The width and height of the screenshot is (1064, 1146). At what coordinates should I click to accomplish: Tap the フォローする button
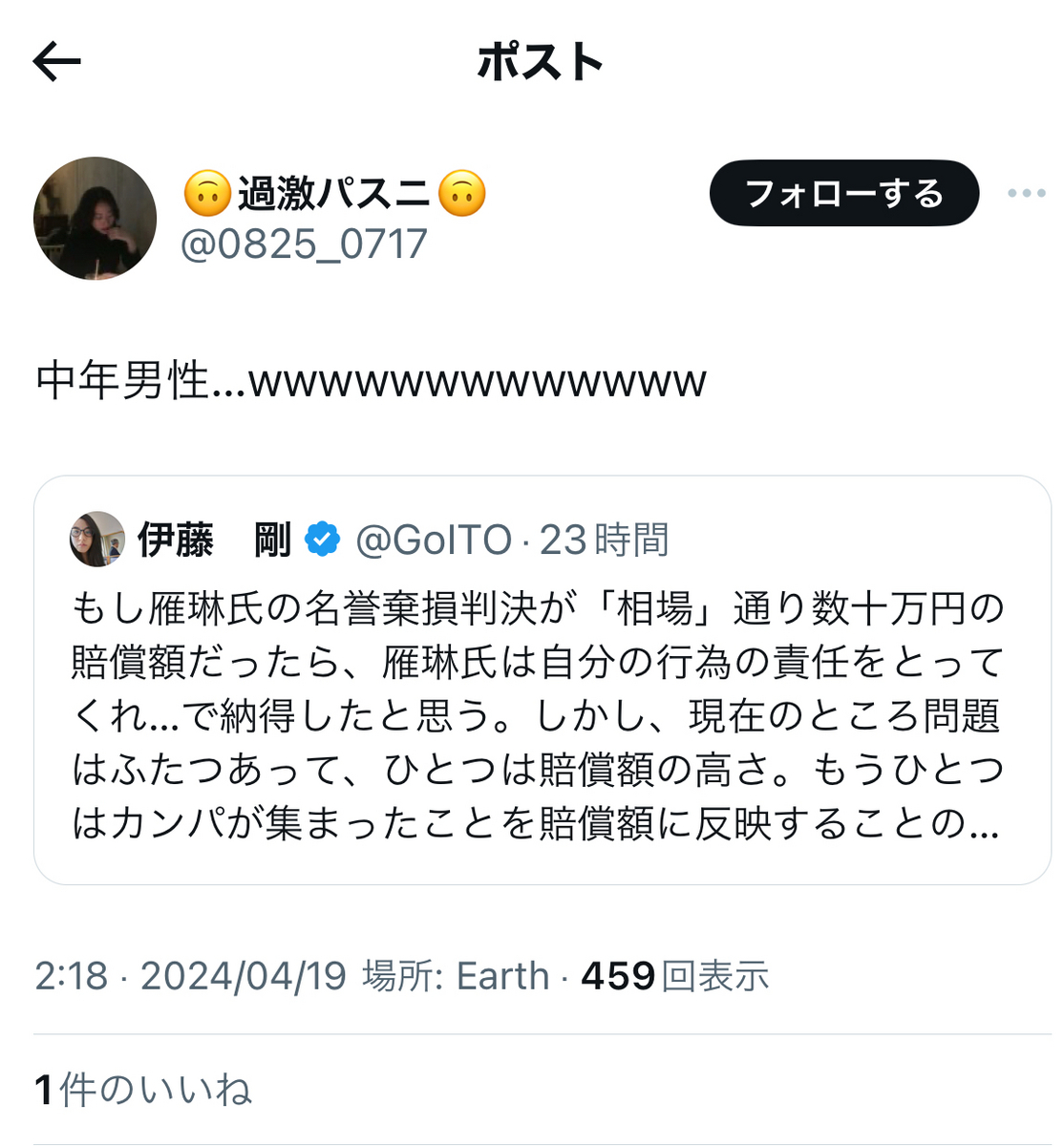843,194
